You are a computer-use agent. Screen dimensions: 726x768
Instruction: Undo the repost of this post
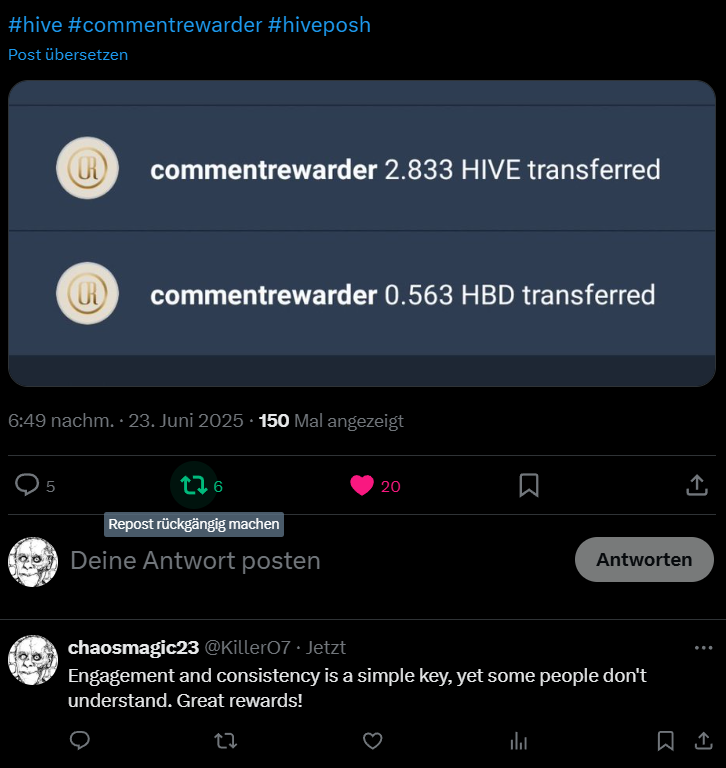(x=194, y=486)
